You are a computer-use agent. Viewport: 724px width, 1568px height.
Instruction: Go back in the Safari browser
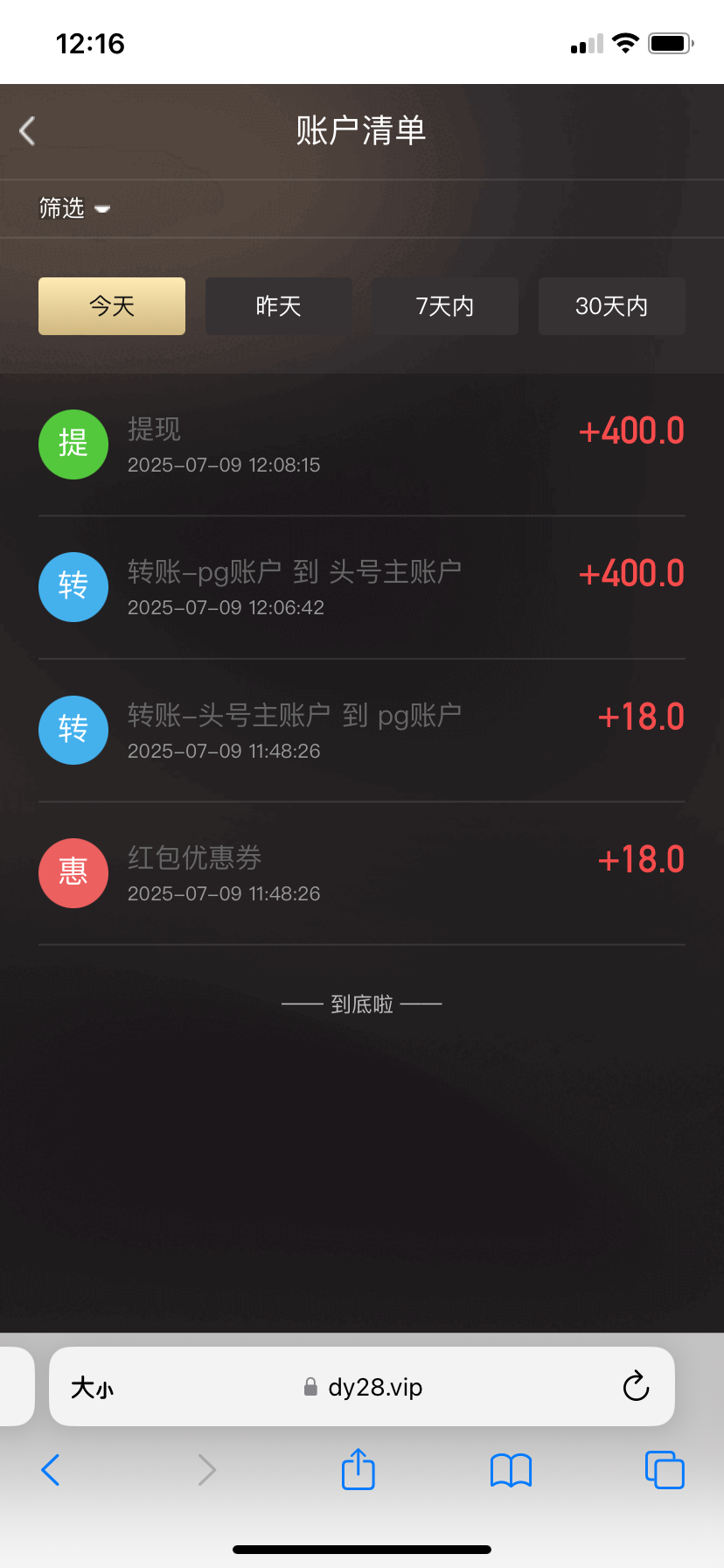point(51,1470)
